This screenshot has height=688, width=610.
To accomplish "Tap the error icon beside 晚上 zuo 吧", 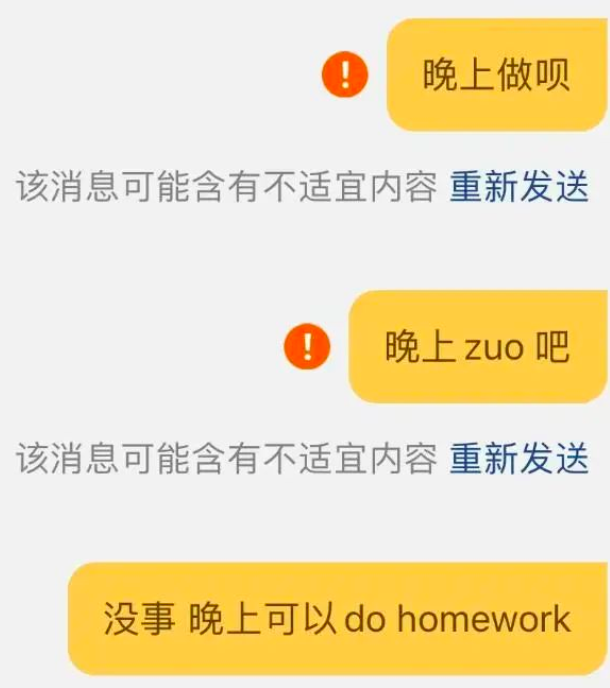I will click(x=307, y=346).
